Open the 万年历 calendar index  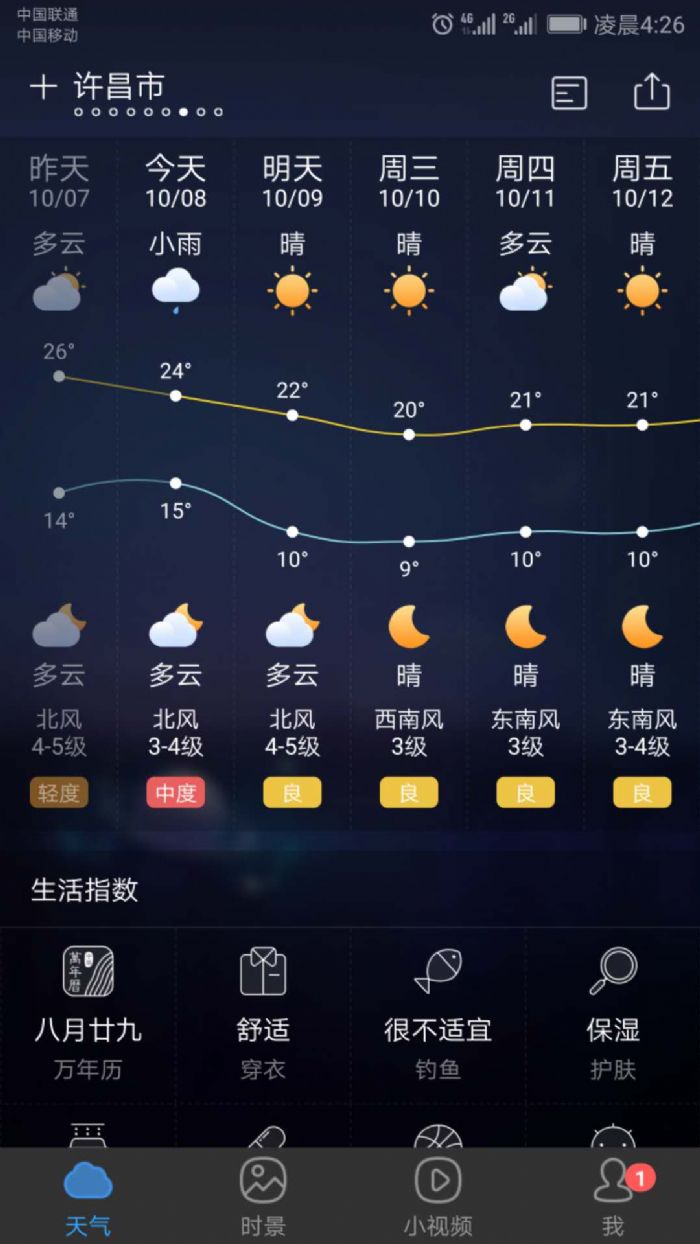coord(88,1012)
